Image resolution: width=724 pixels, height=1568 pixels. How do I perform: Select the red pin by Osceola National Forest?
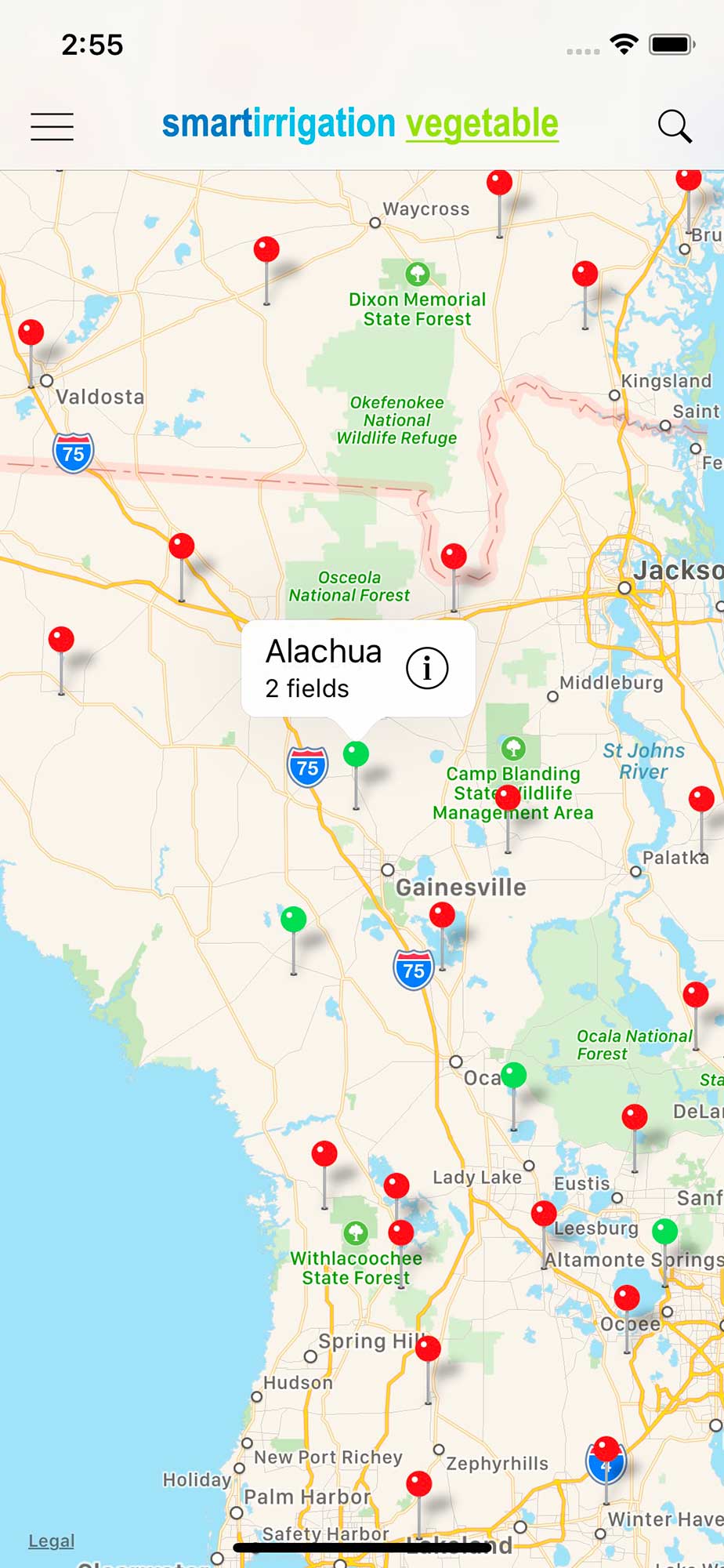click(454, 557)
